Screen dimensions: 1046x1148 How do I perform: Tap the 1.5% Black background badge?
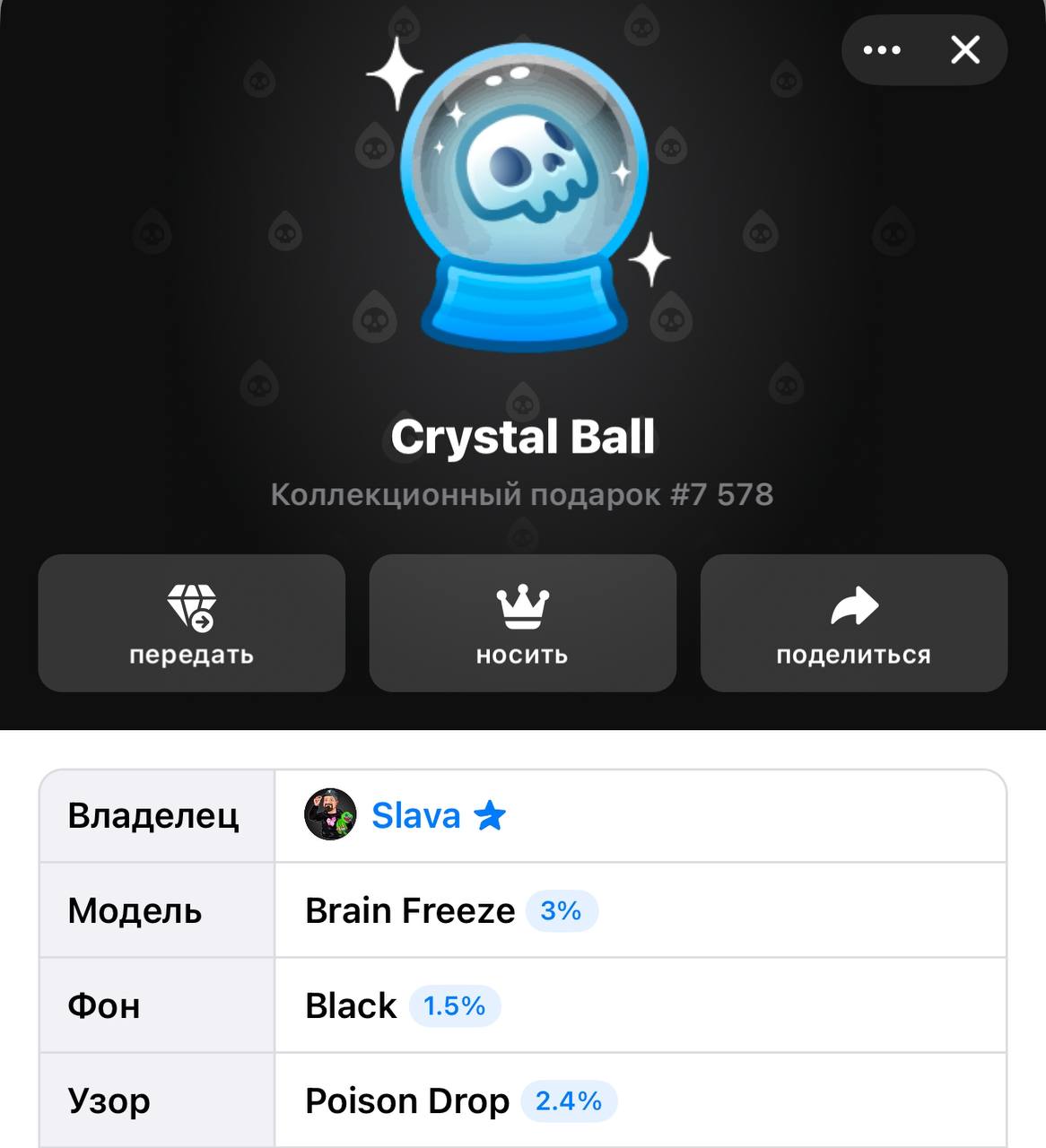point(454,1006)
